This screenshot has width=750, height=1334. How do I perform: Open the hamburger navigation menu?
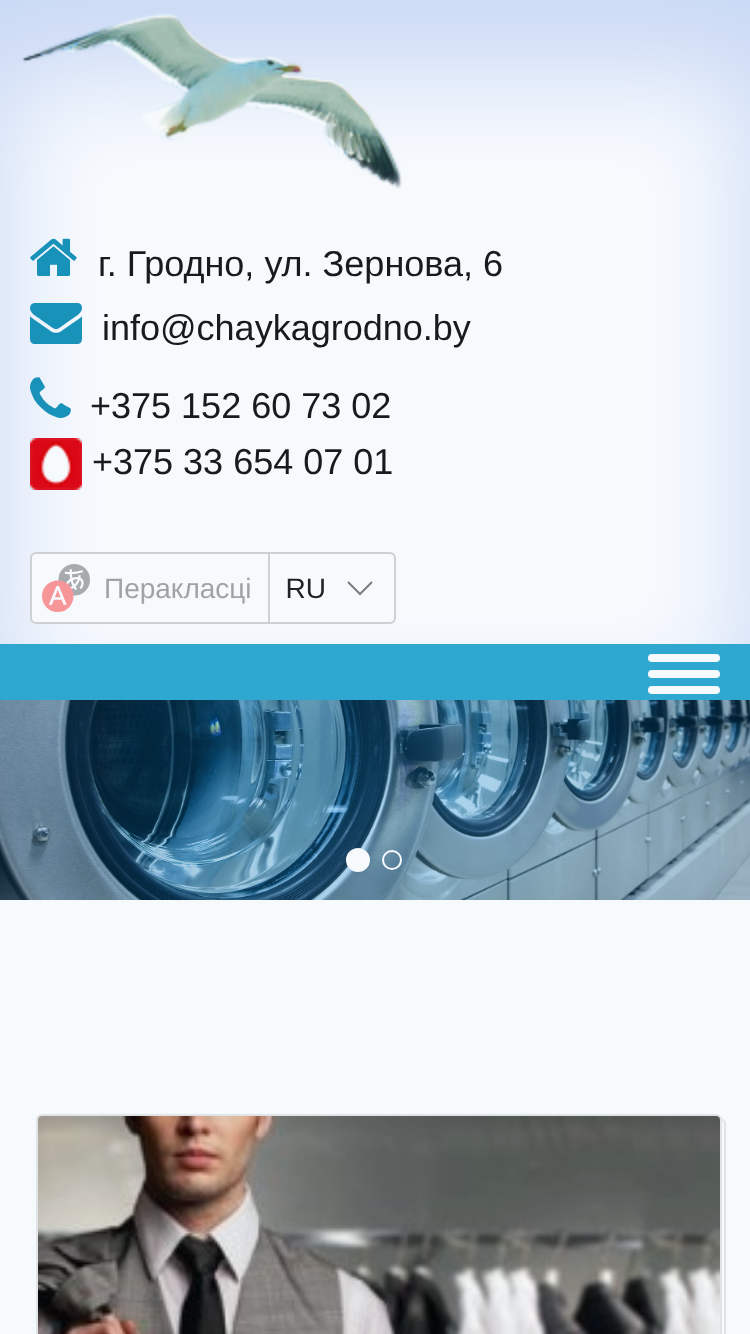[684, 674]
